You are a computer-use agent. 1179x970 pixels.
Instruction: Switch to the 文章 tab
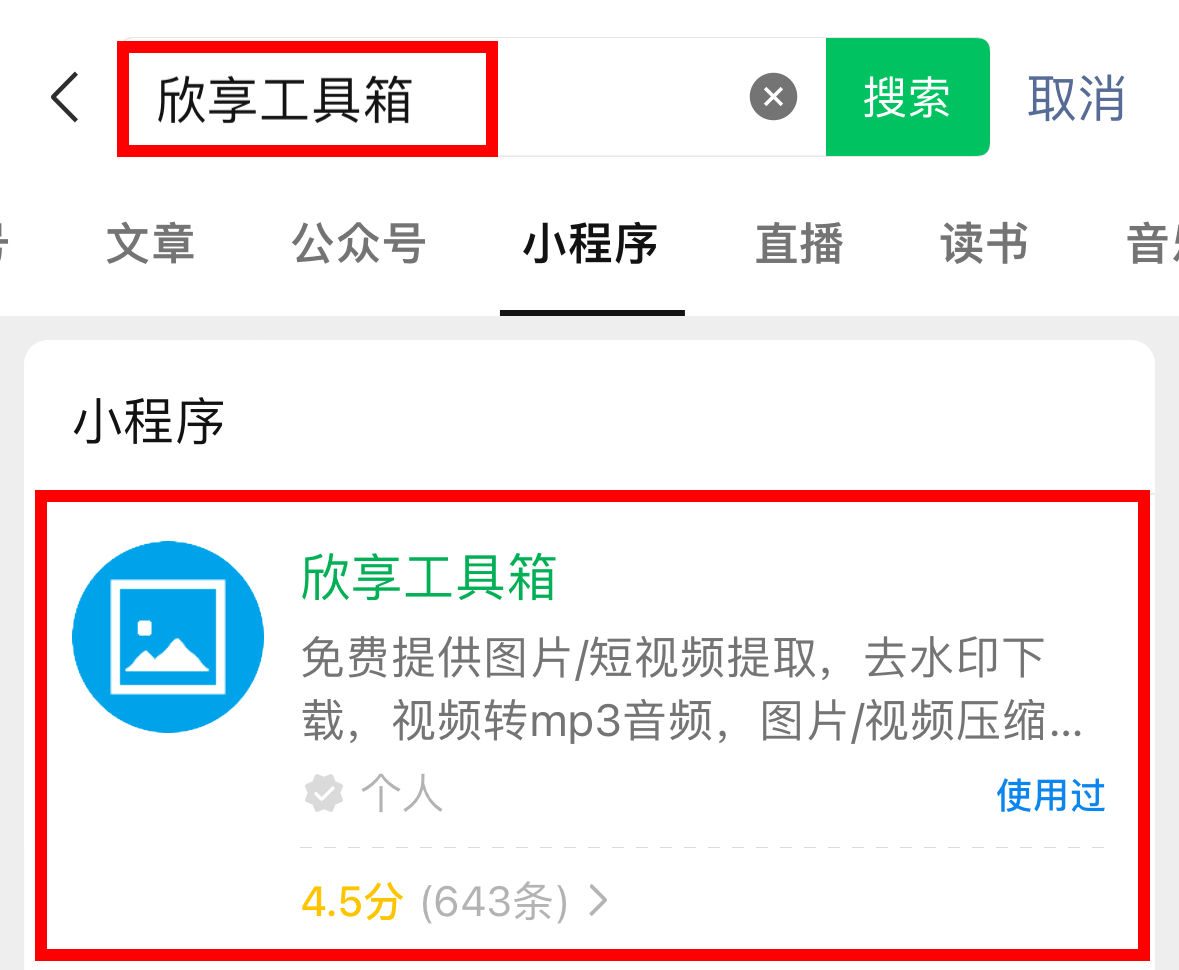(150, 245)
